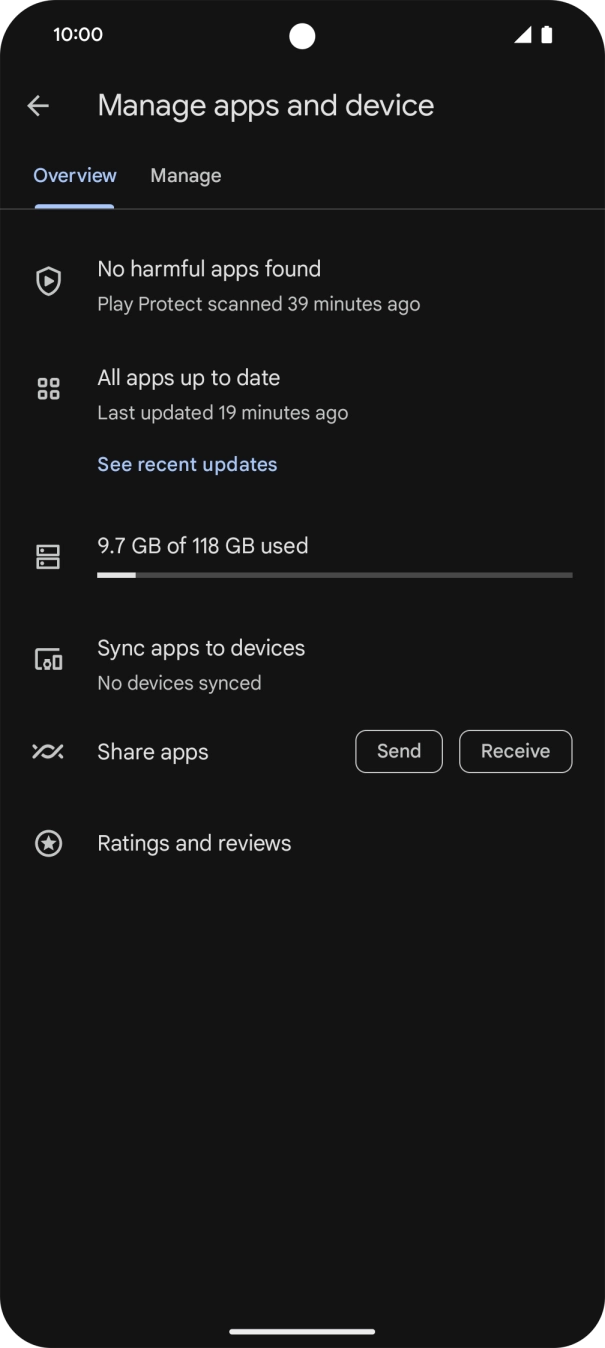Switch to the Manage tab
The width and height of the screenshot is (605, 1348).
(x=186, y=176)
